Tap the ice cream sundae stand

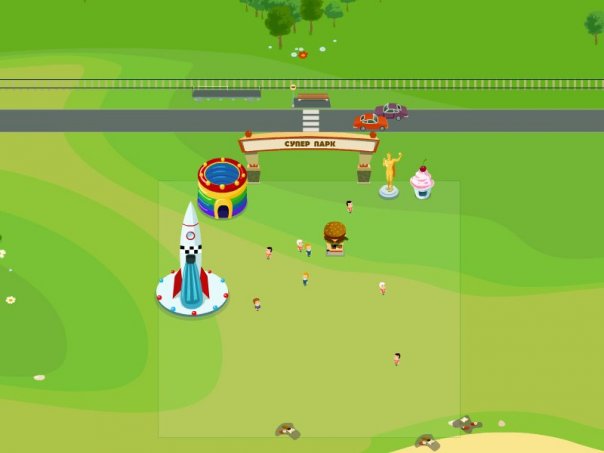tap(422, 181)
